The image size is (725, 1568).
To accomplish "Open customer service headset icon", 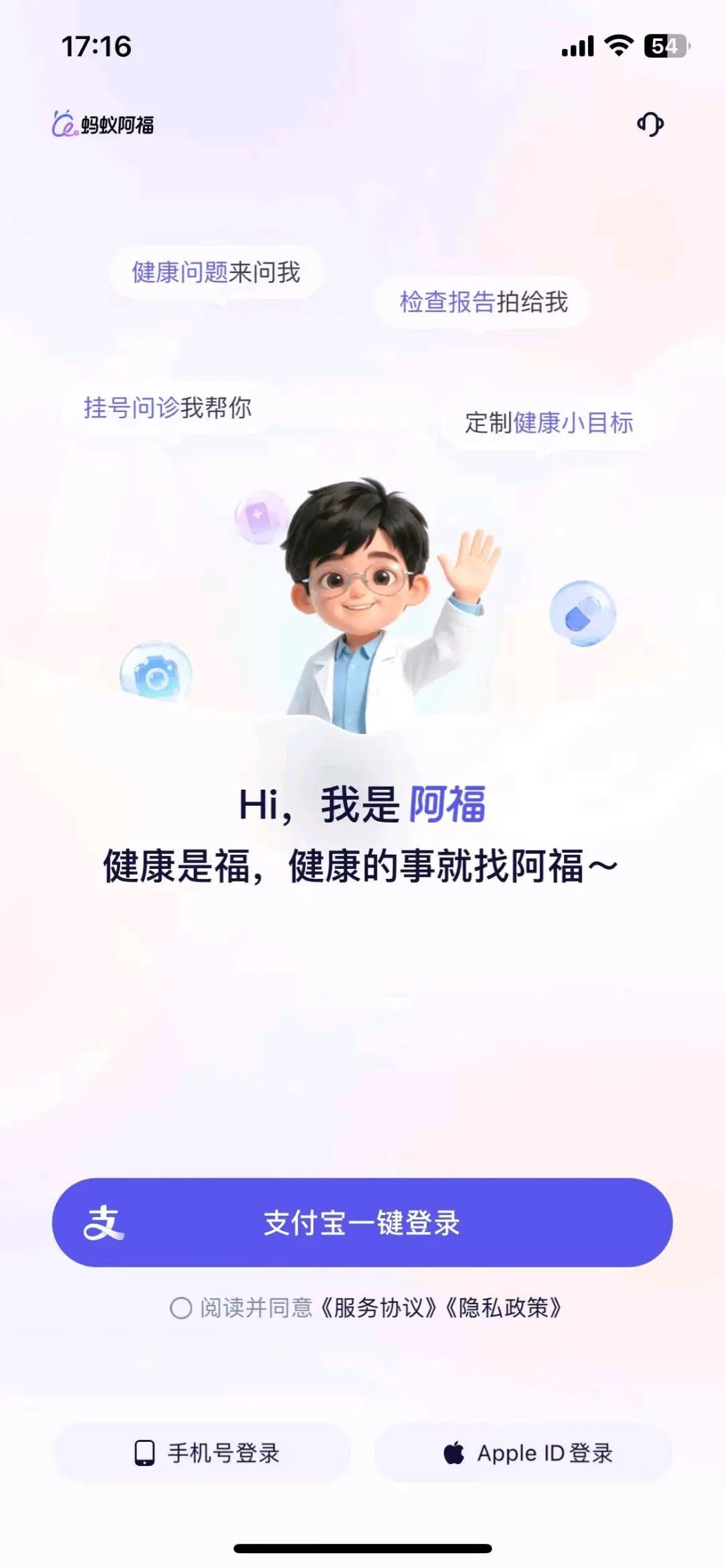I will 650,125.
